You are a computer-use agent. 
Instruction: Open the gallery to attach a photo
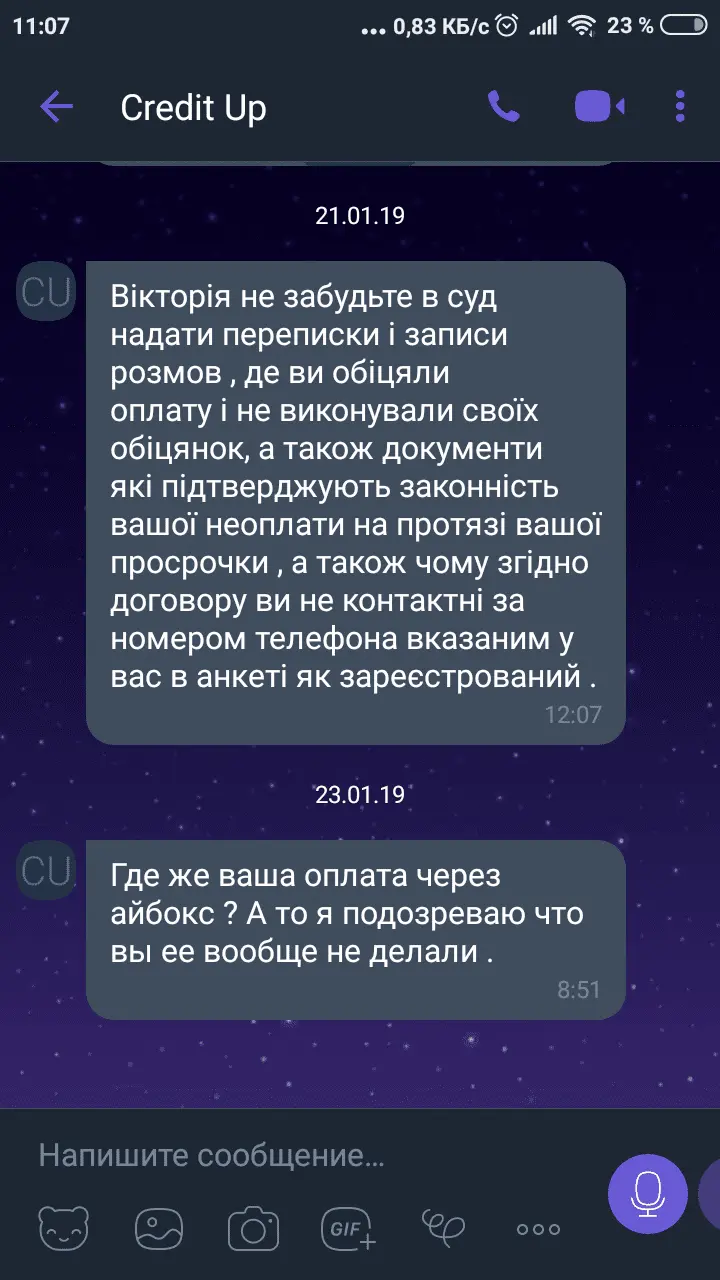coord(158,1229)
